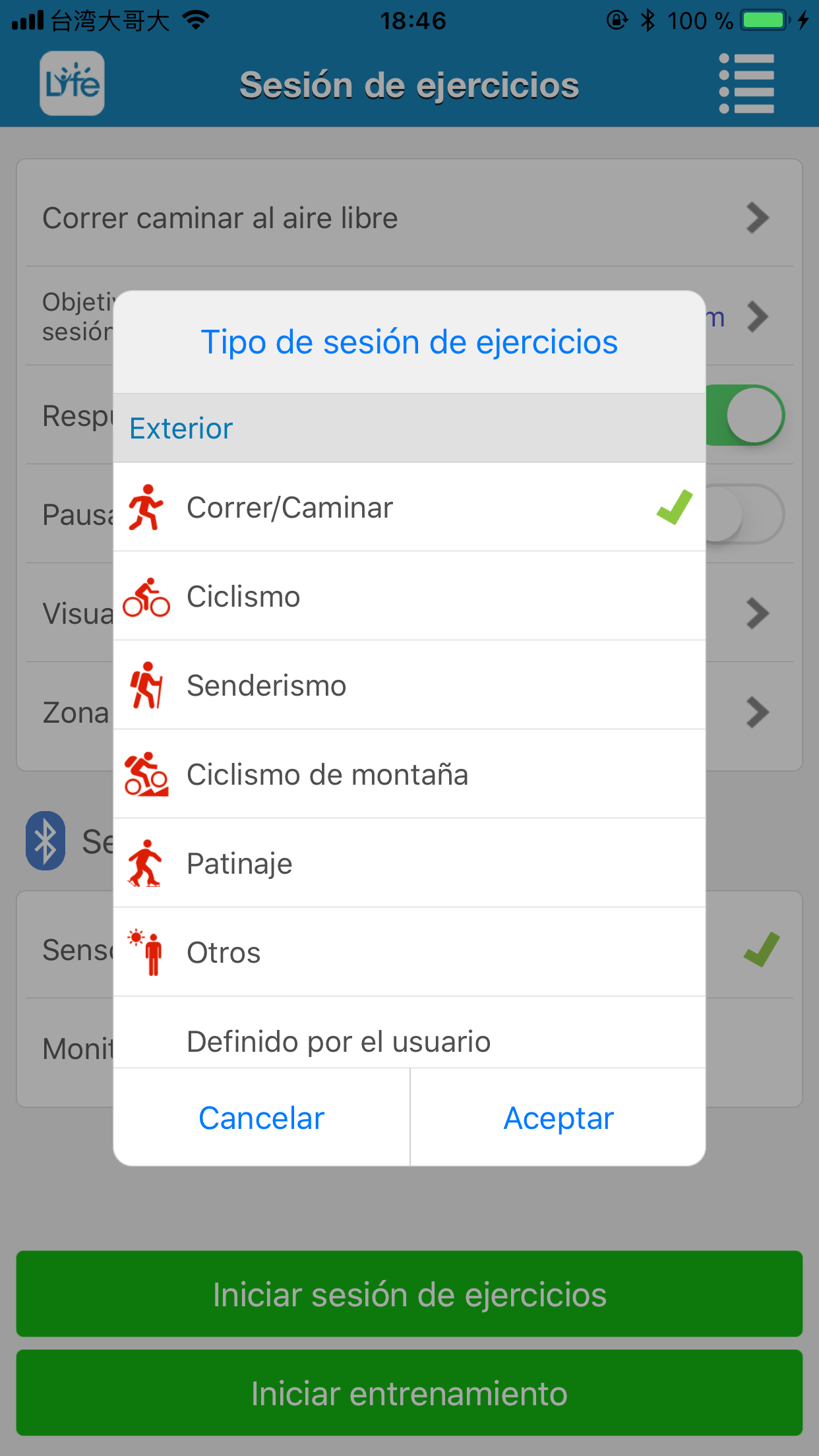Pick the Senderismo option

[409, 685]
